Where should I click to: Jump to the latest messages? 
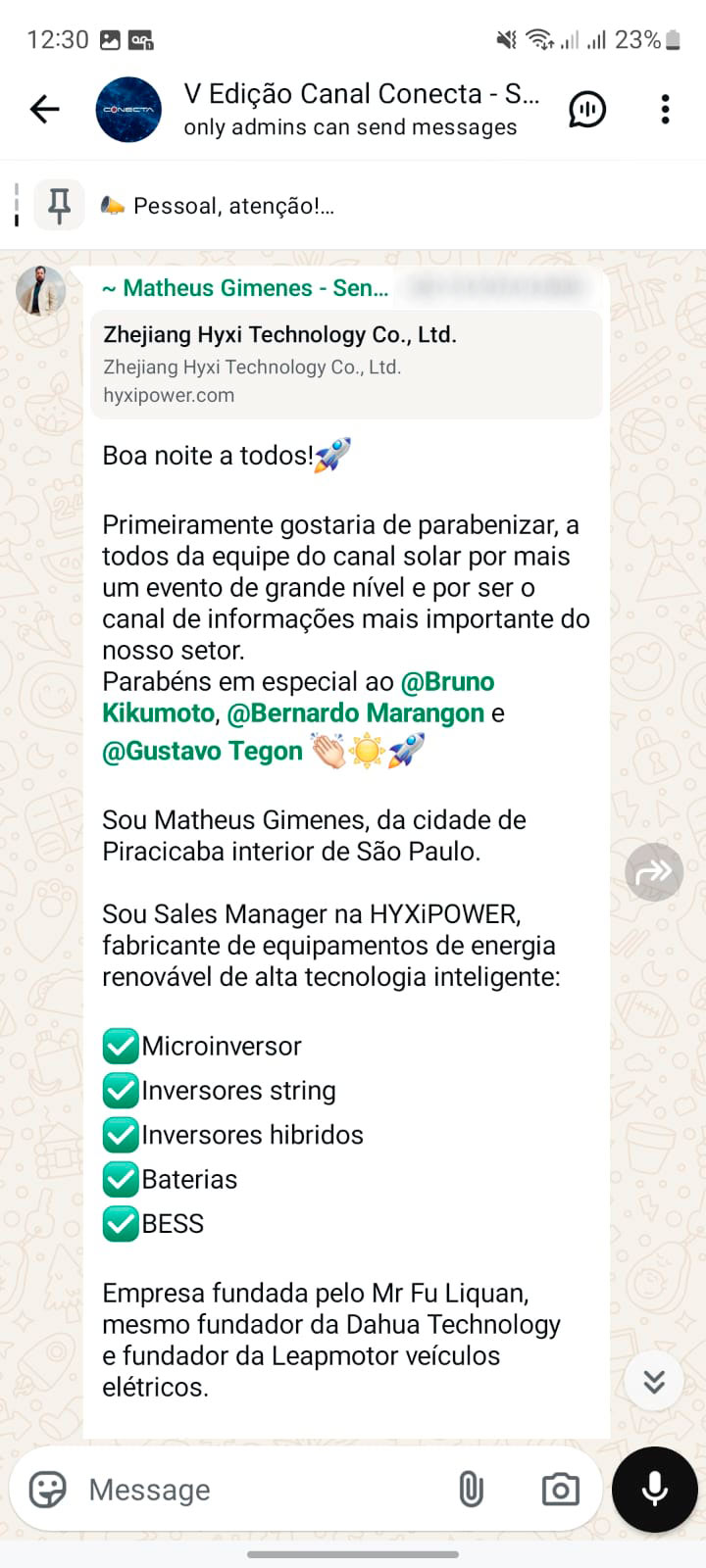click(x=654, y=1381)
